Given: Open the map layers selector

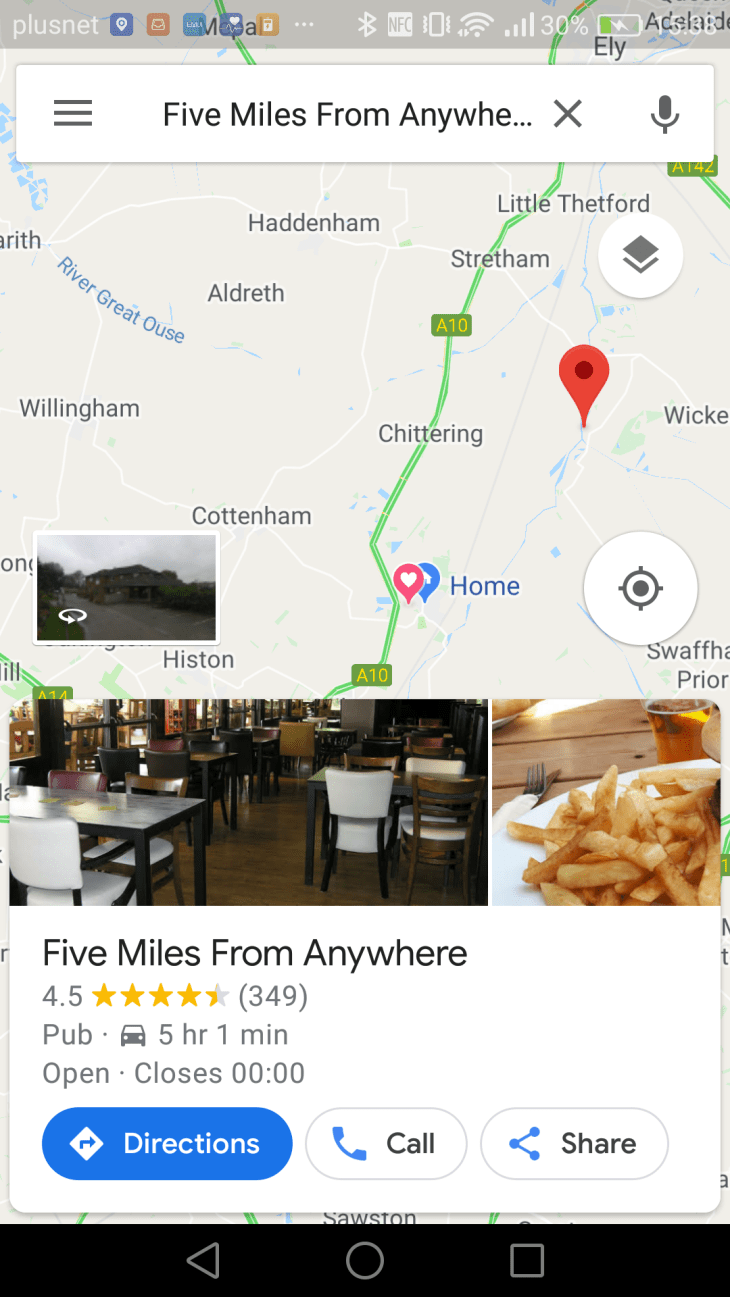Looking at the screenshot, I should (640, 256).
